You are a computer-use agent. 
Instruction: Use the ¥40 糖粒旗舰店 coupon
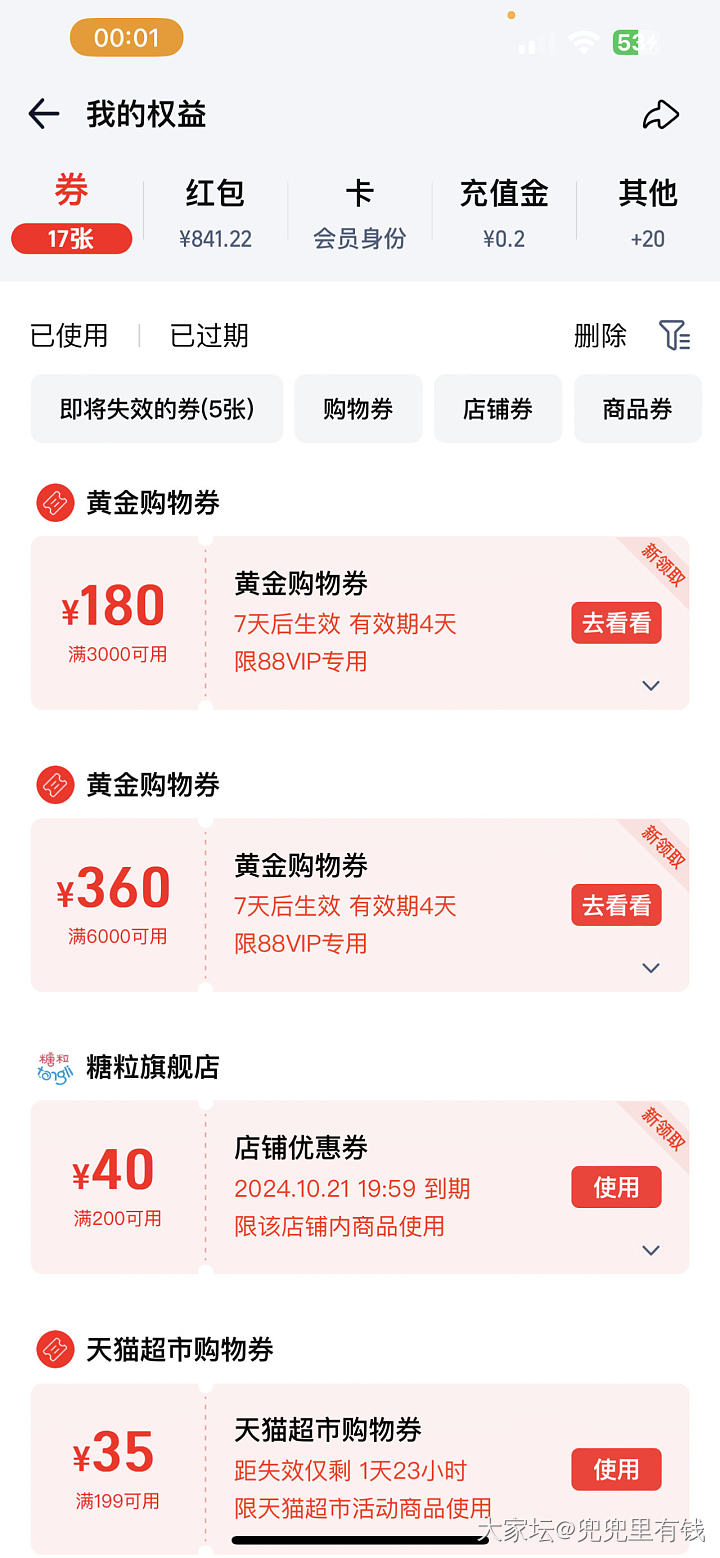point(616,1187)
